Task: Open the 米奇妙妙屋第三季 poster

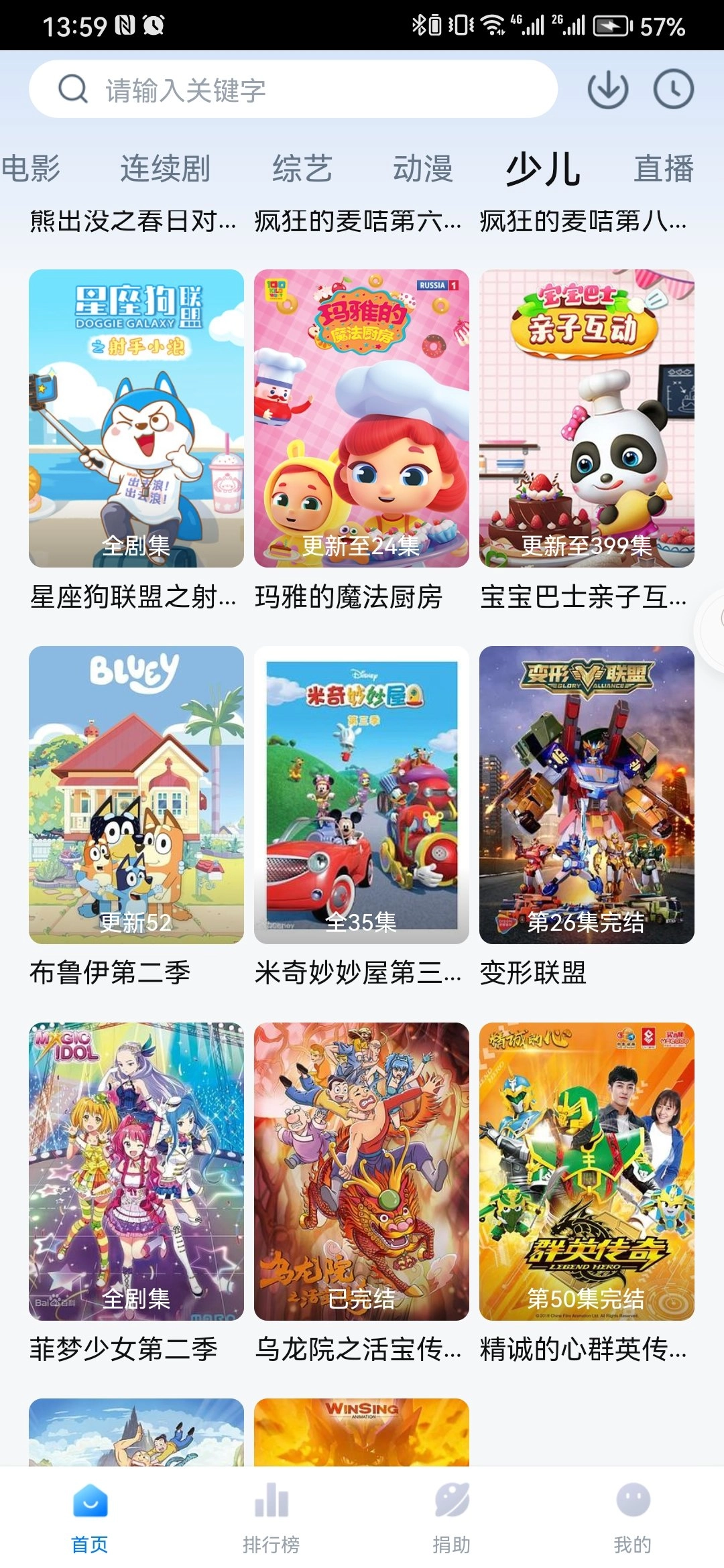Action: pyautogui.click(x=362, y=791)
